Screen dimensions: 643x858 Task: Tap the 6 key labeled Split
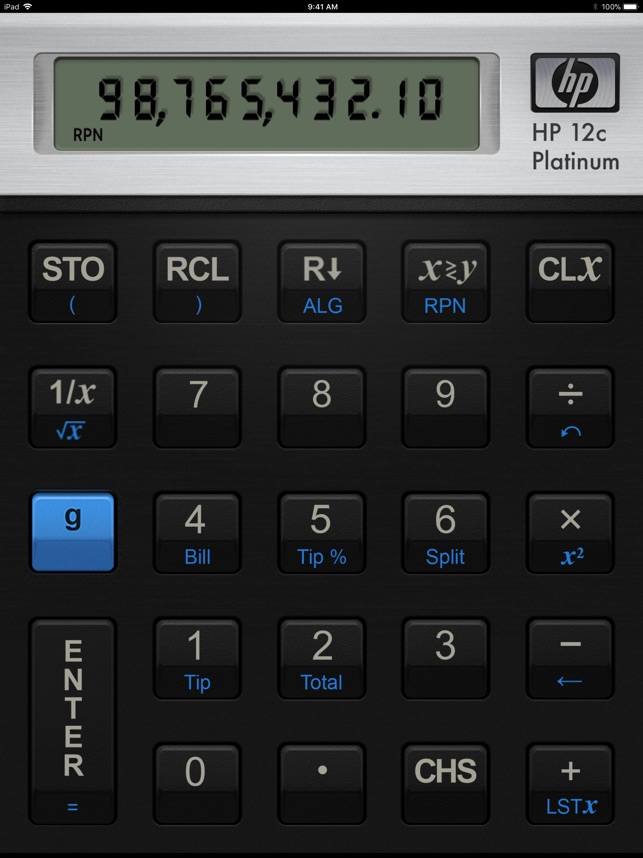[x=445, y=532]
